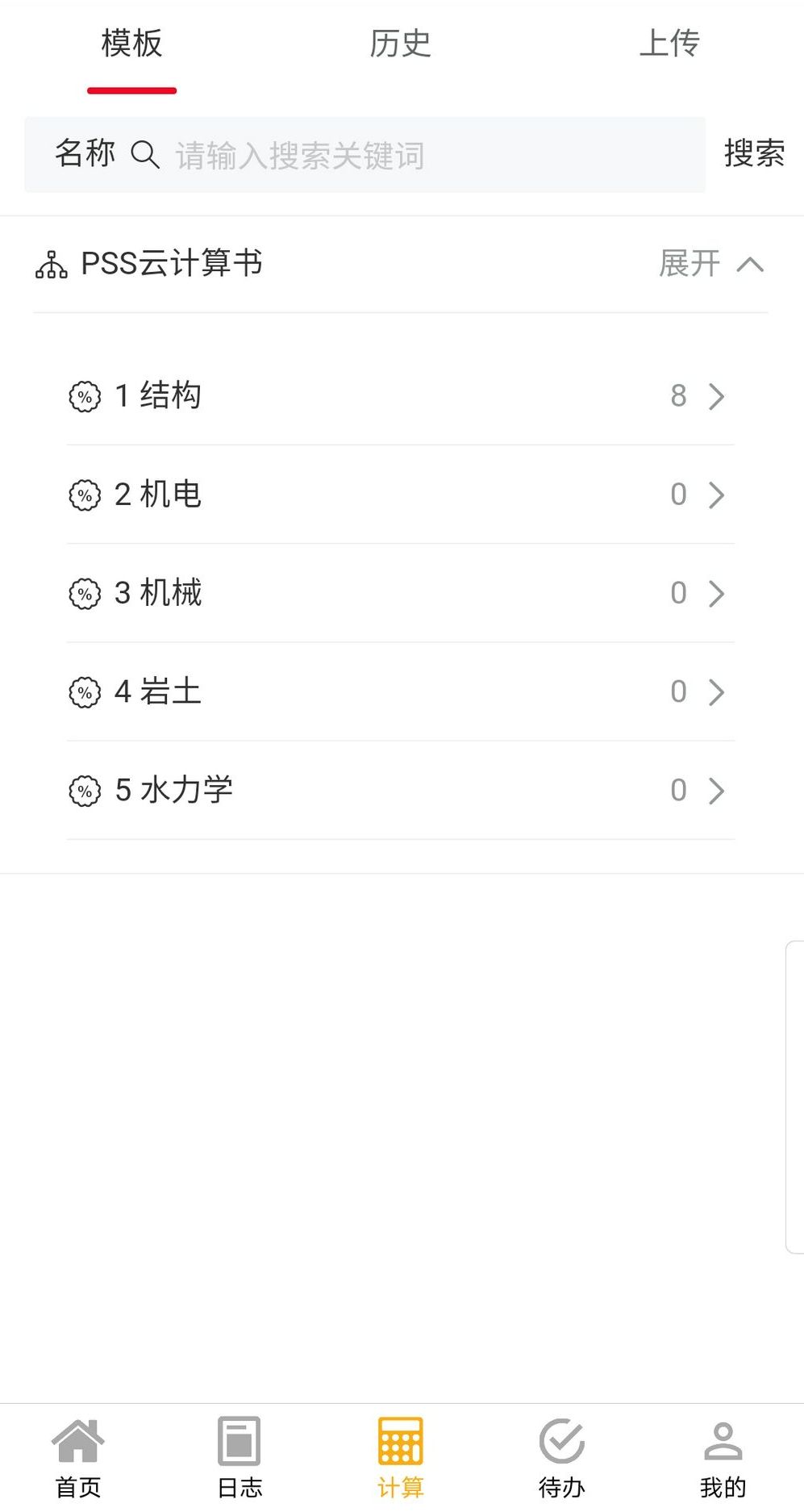804x1512 pixels.
Task: Tap the search keyword input field
Action: 435,156
